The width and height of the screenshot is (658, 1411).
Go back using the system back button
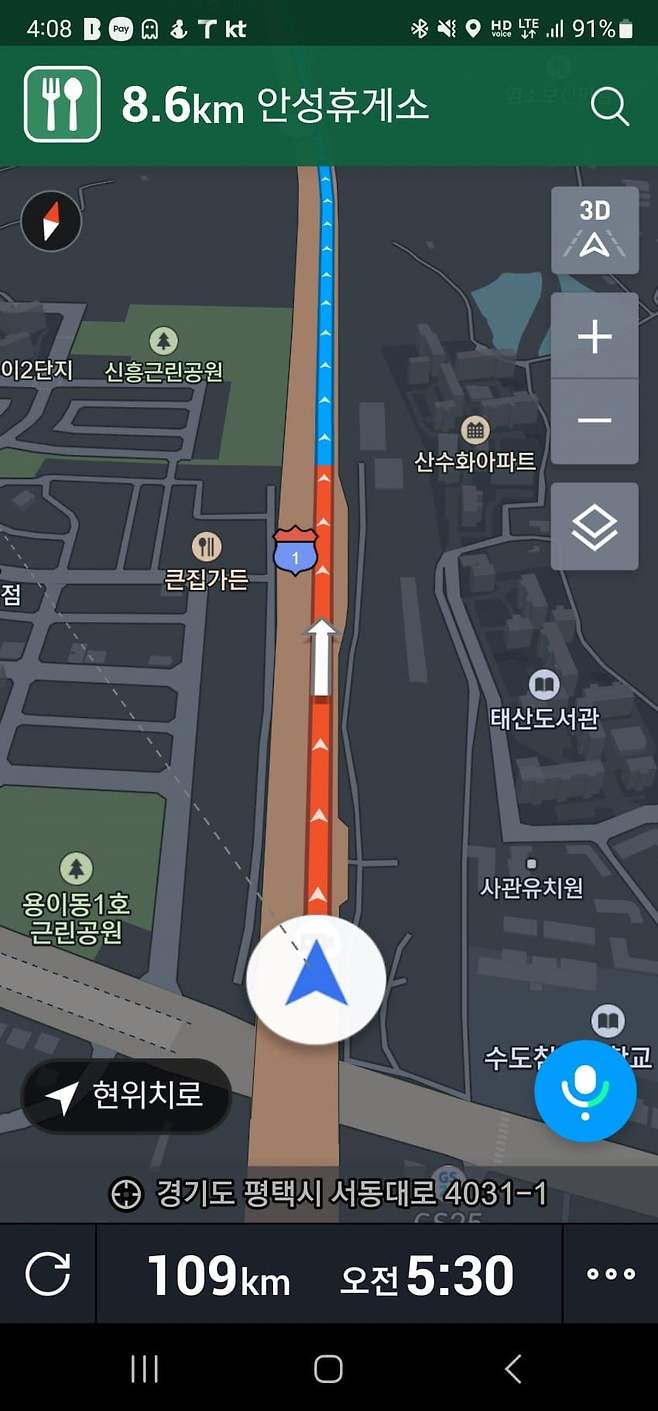(513, 1368)
